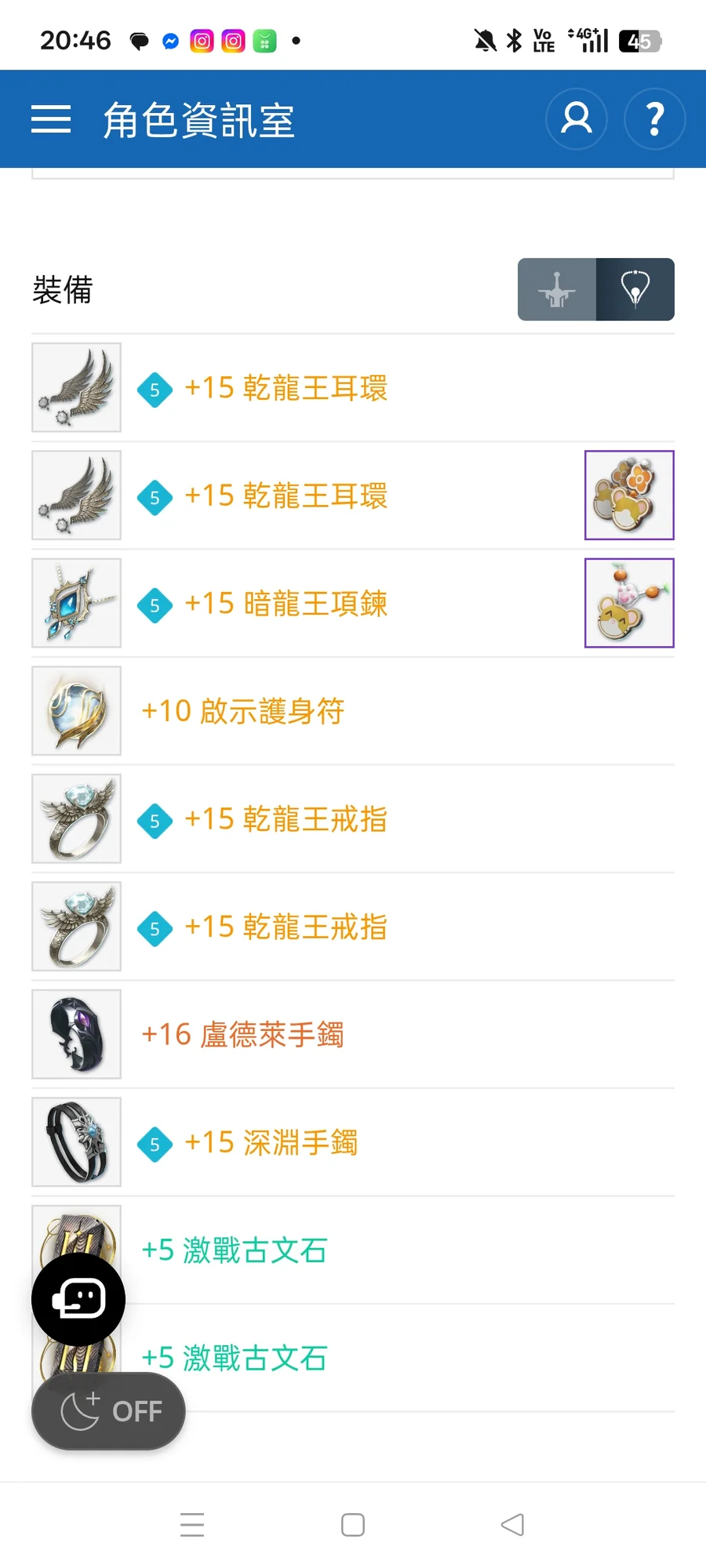This screenshot has height=1568, width=706.
Task: Tap the costume thumbnail beside 暗龍王項鍊
Action: point(629,603)
